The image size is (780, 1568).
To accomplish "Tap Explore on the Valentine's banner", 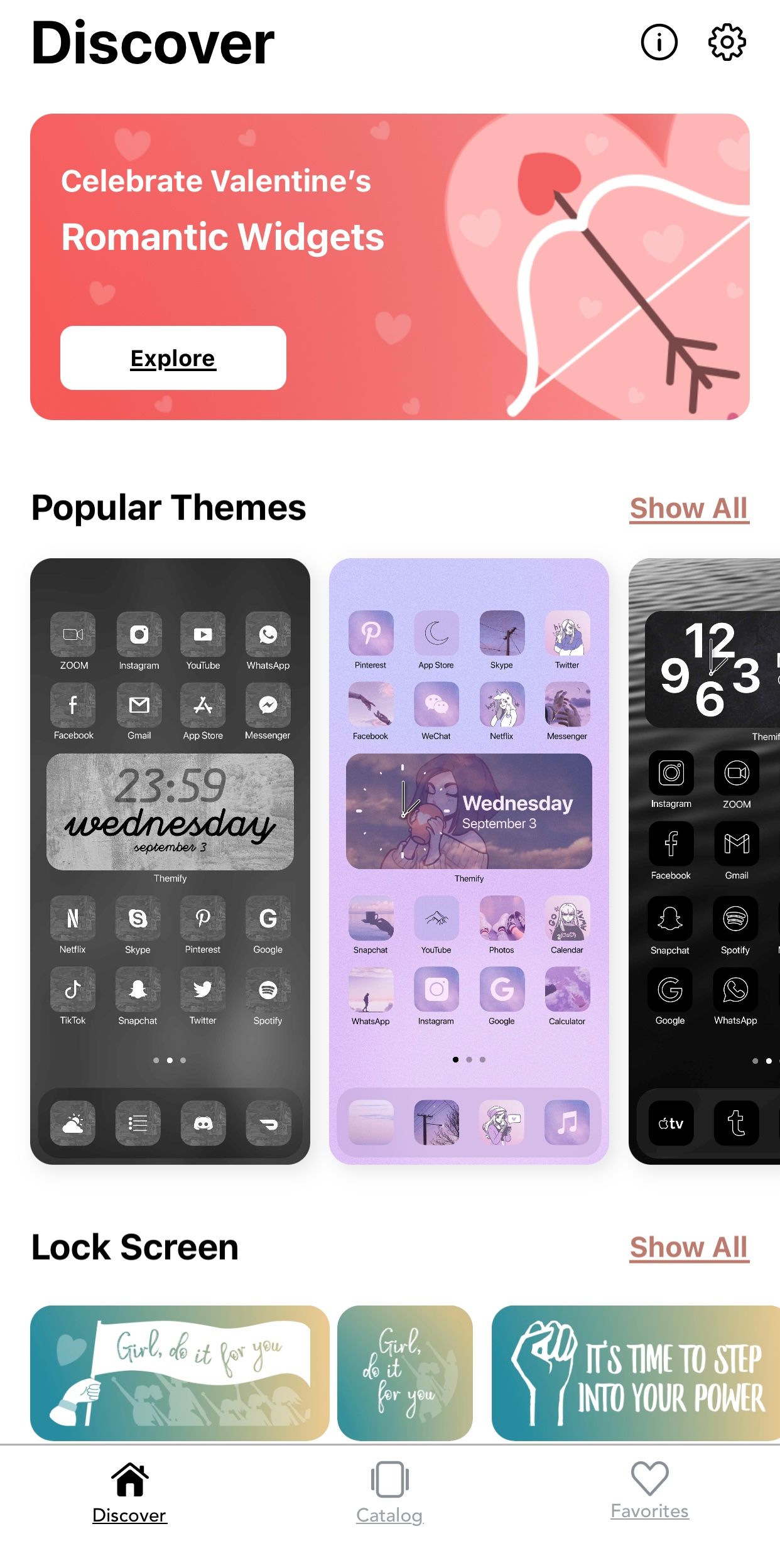I will [173, 358].
